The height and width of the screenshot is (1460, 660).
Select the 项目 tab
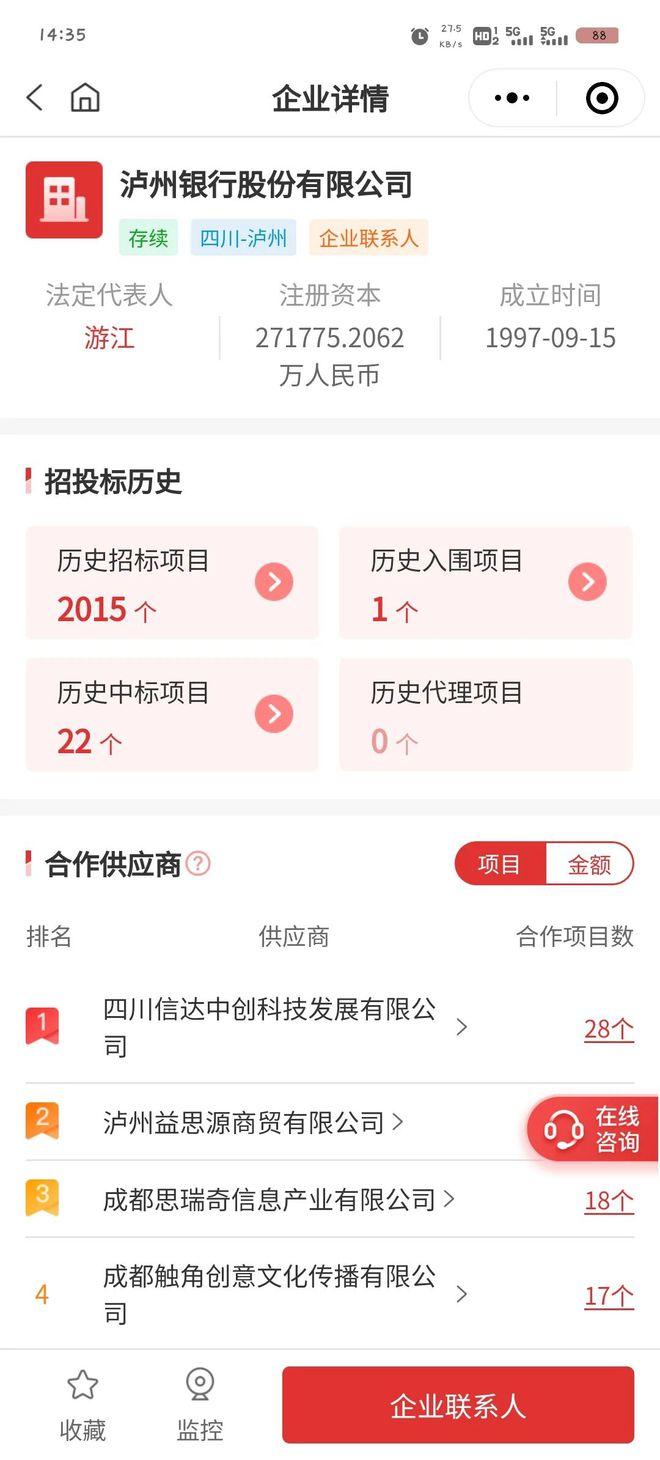500,864
